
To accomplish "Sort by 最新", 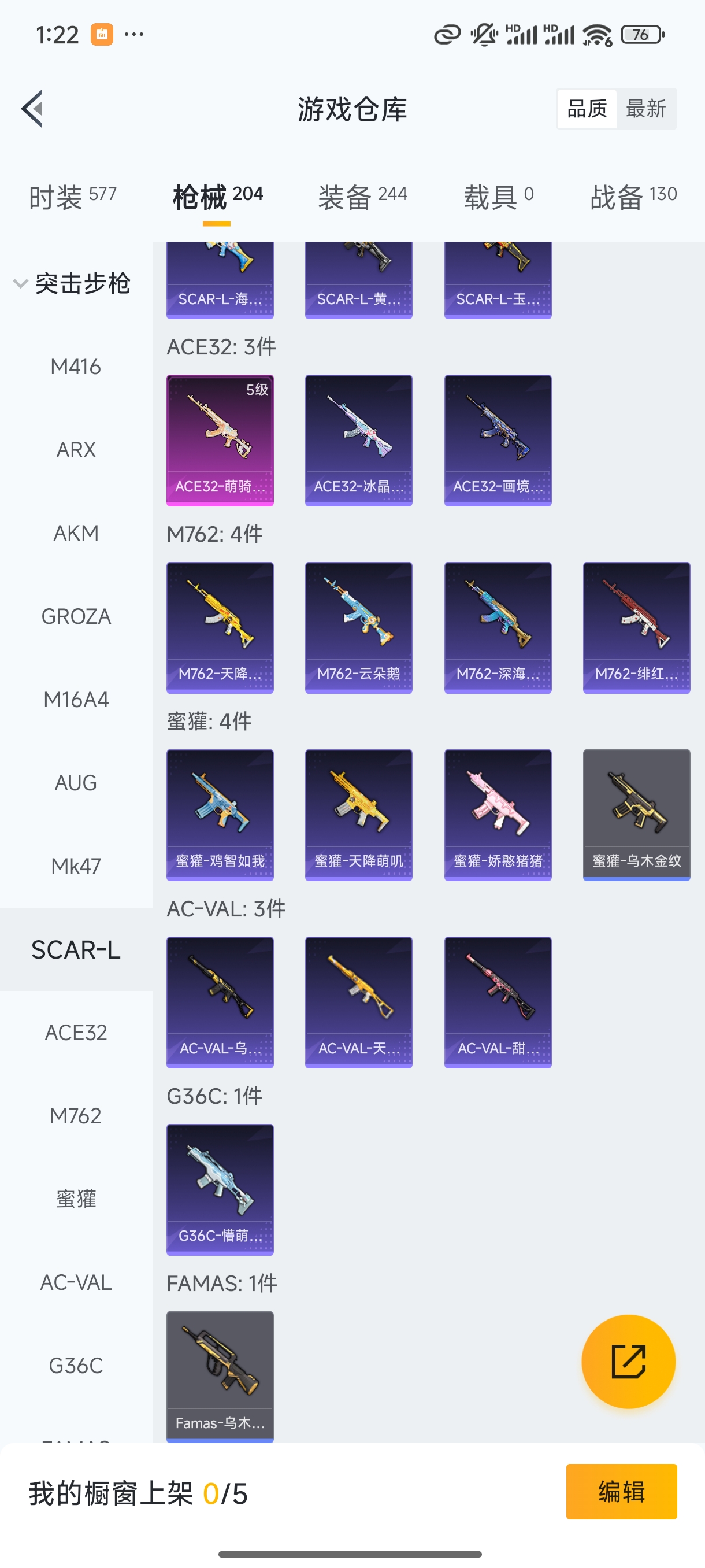I will [645, 109].
